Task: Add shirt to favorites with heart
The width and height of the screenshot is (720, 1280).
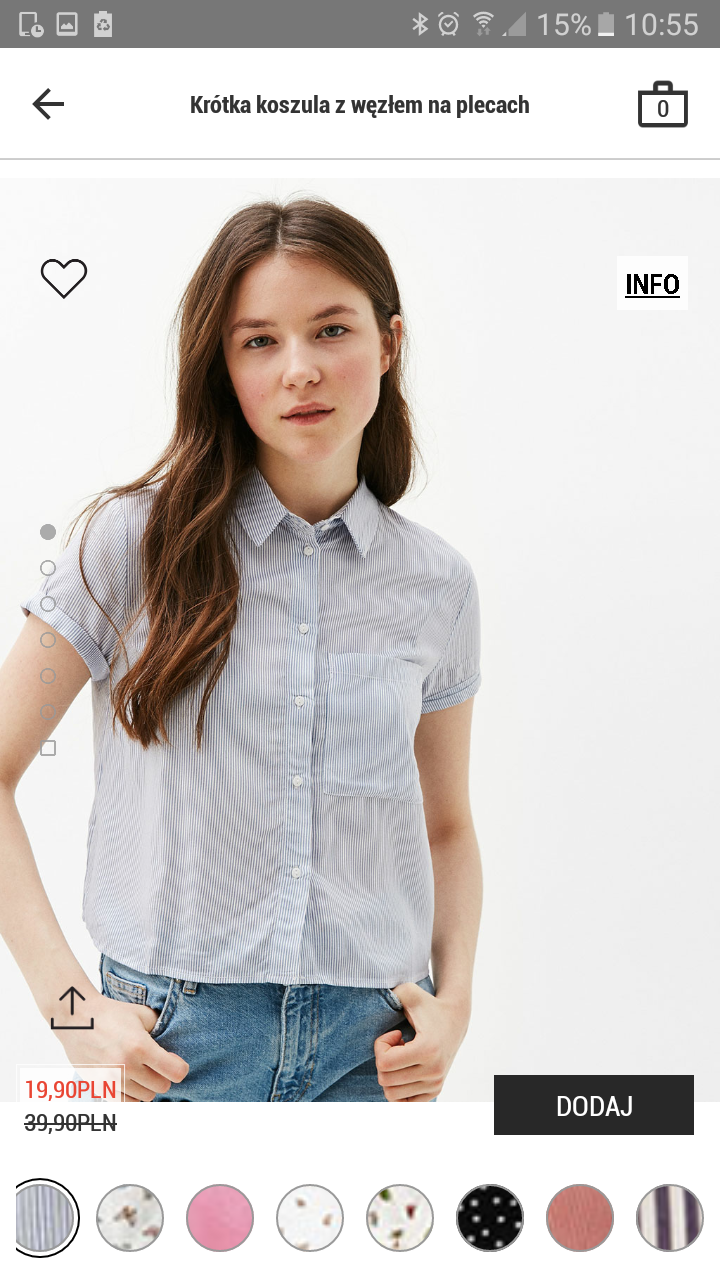Action: (x=64, y=278)
